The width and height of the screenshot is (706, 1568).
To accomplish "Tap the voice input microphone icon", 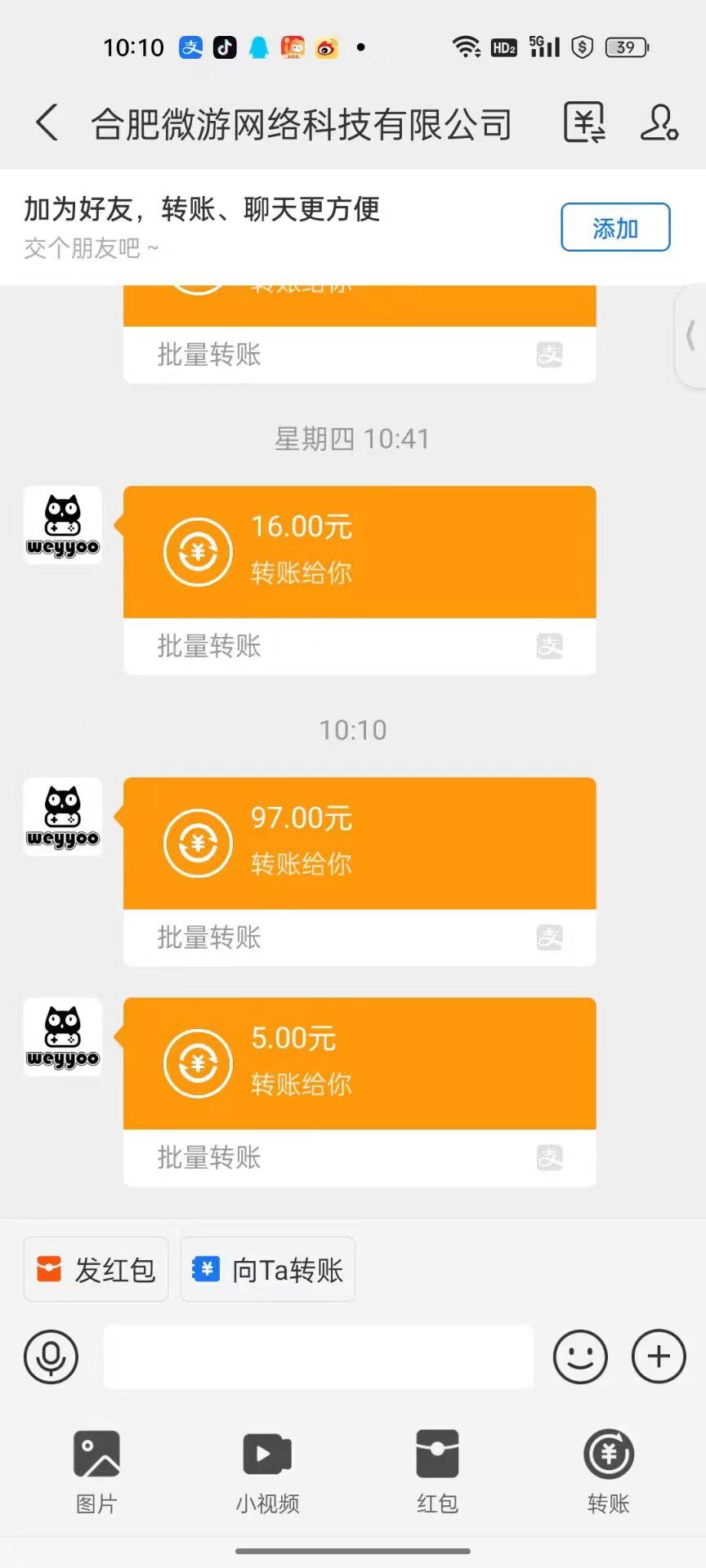I will [x=51, y=1356].
